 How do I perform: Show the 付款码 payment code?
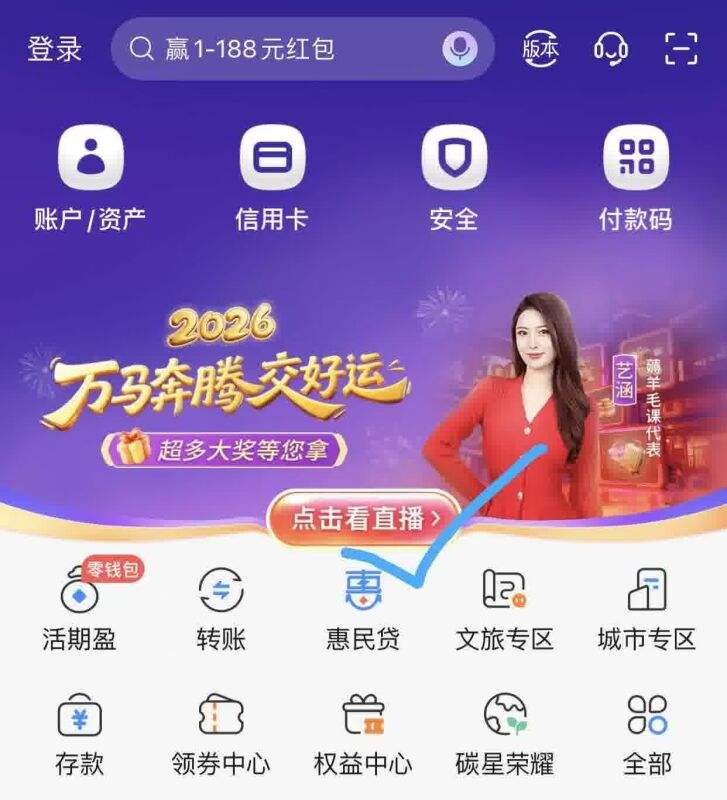638,175
